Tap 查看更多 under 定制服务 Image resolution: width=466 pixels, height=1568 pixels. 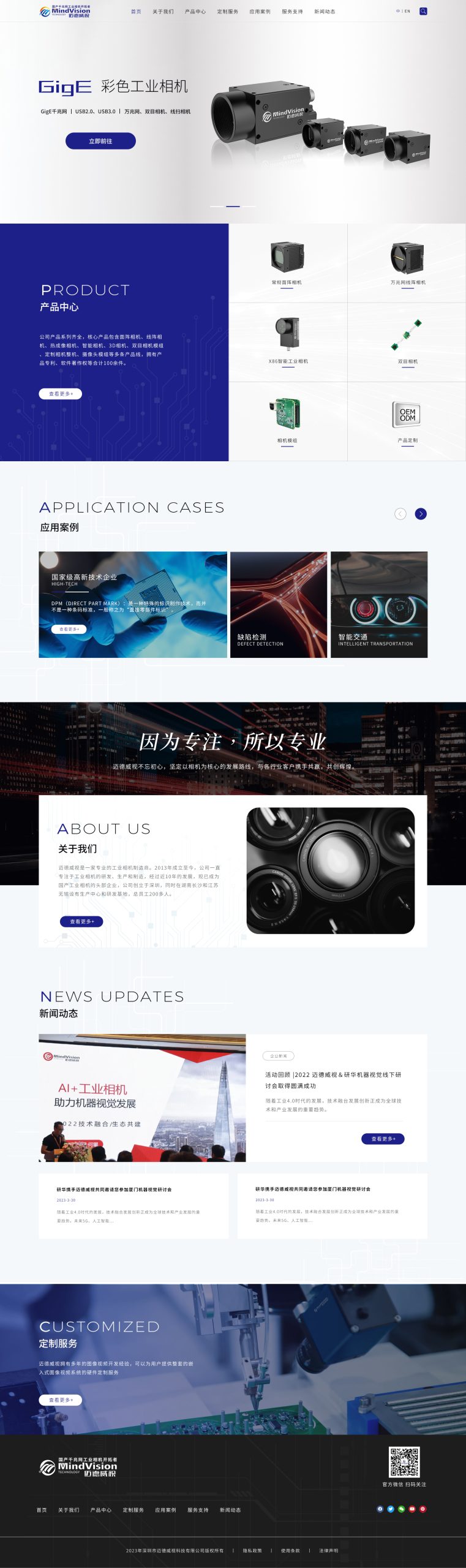pos(61,1400)
